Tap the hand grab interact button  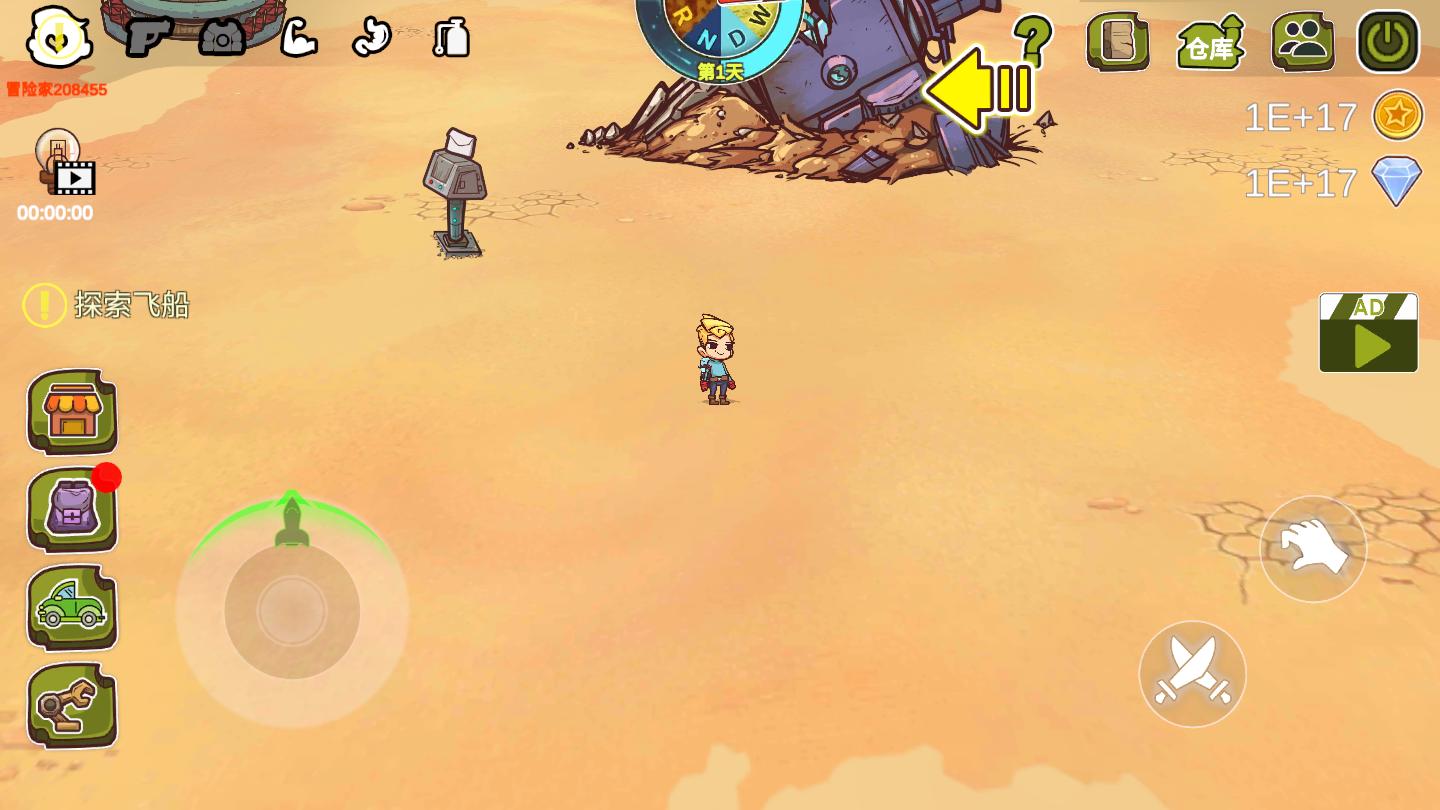click(1312, 549)
